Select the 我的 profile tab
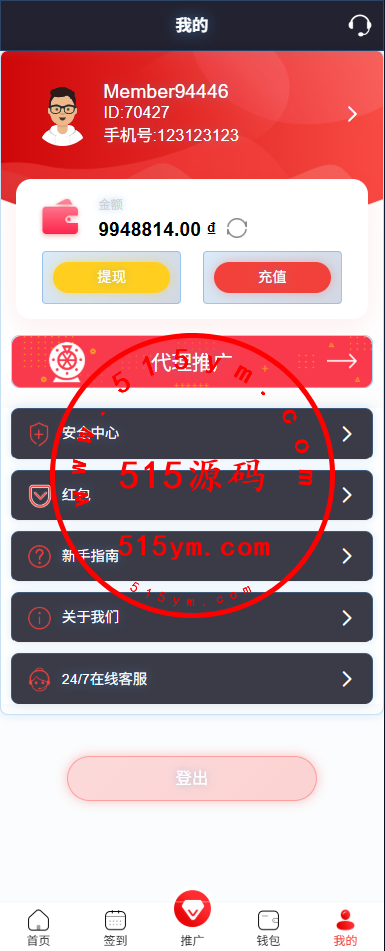 tap(346, 928)
